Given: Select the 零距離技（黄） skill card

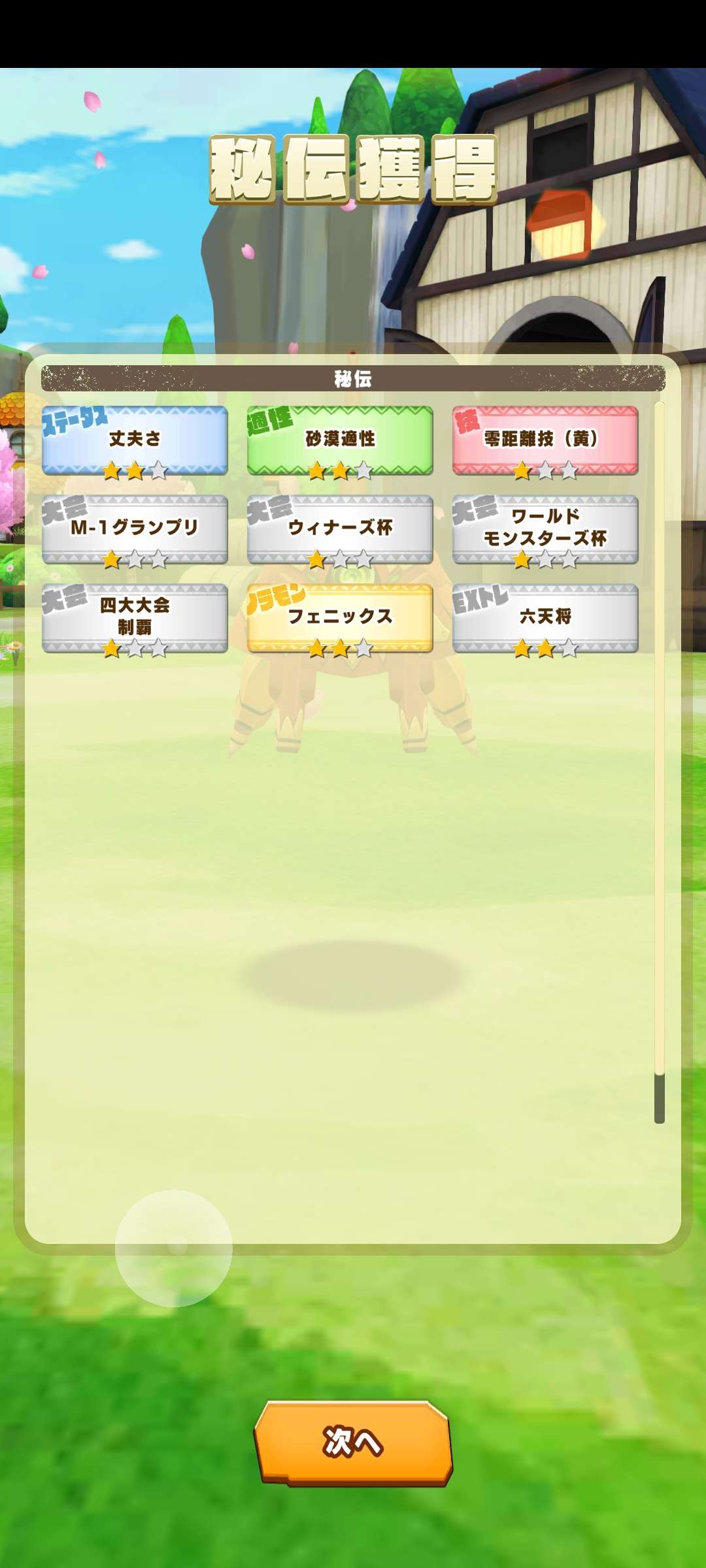Looking at the screenshot, I should [x=545, y=440].
